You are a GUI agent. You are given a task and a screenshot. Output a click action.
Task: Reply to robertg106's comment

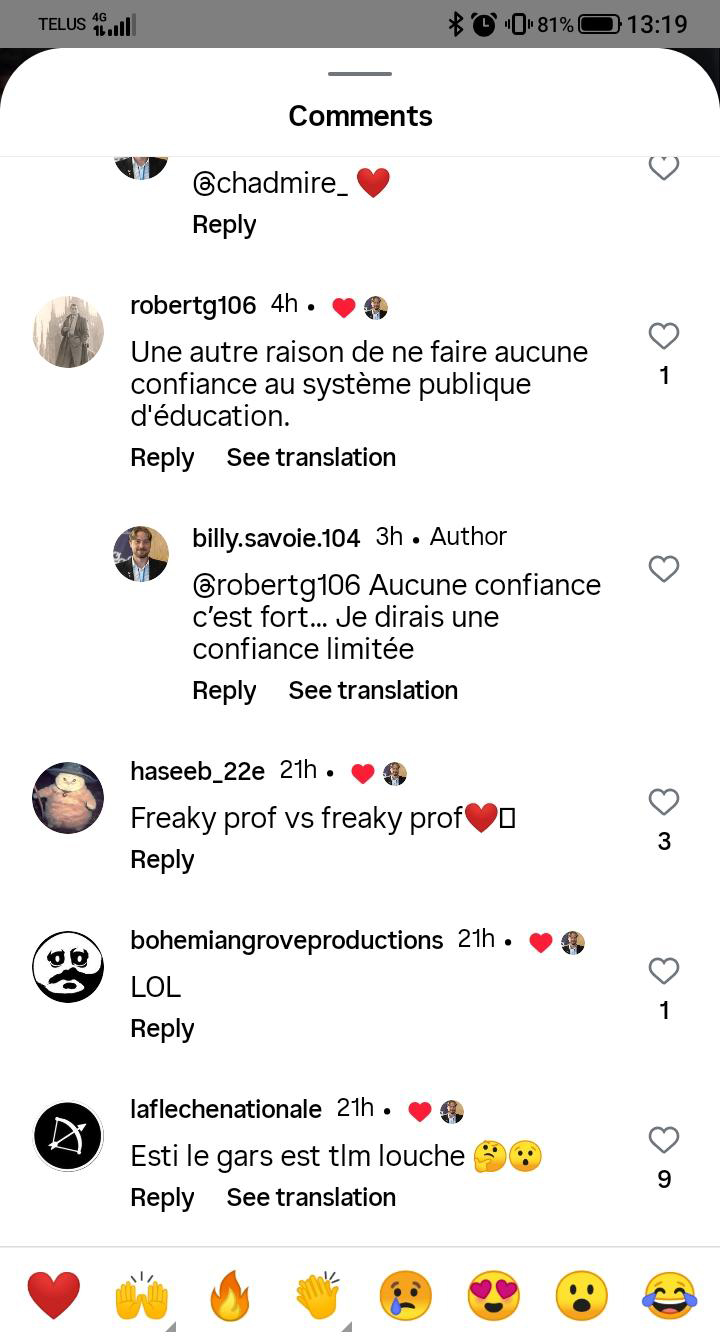[162, 458]
